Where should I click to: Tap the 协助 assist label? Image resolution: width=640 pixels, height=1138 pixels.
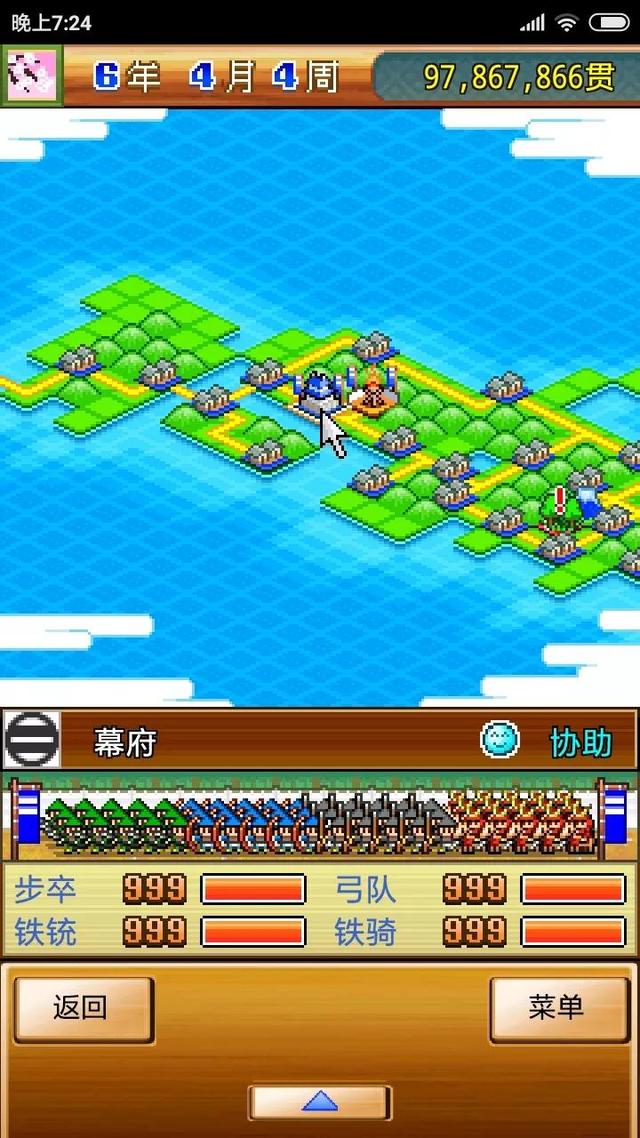pyautogui.click(x=580, y=742)
